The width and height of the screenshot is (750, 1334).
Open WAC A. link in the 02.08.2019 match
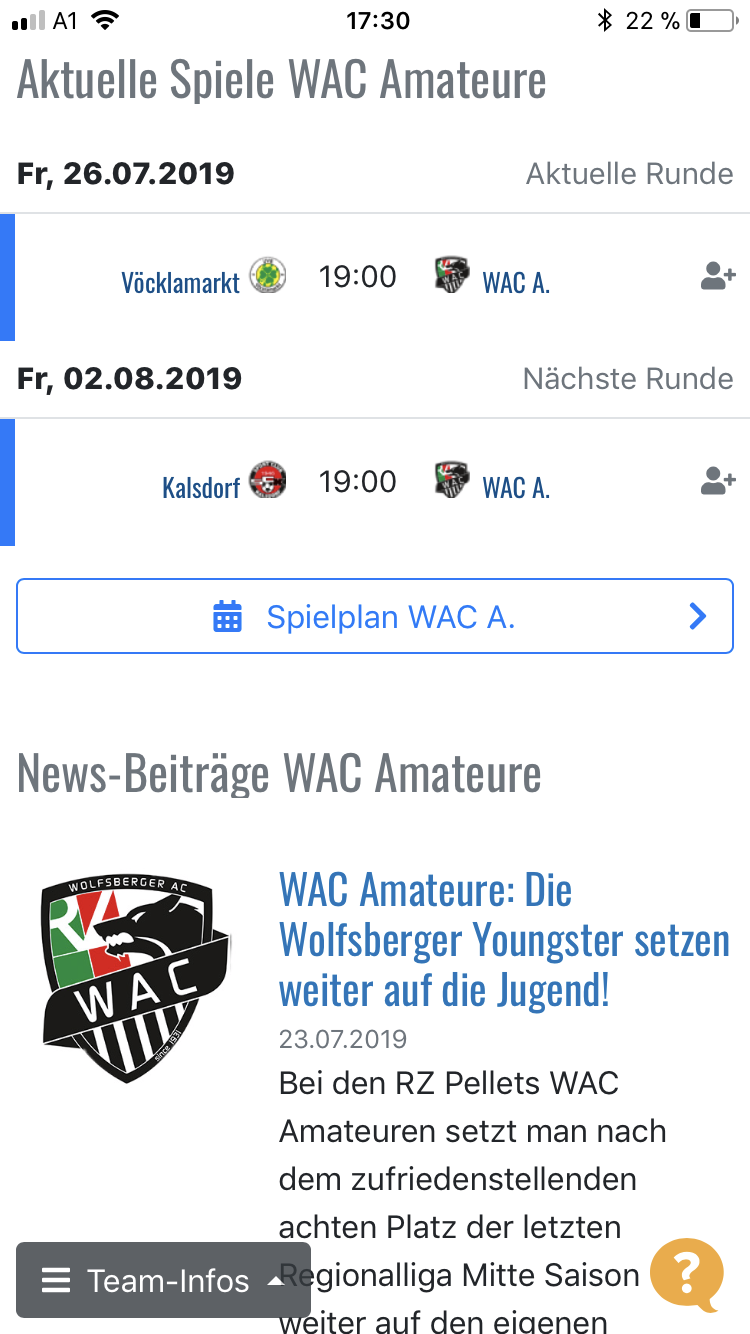click(x=516, y=487)
